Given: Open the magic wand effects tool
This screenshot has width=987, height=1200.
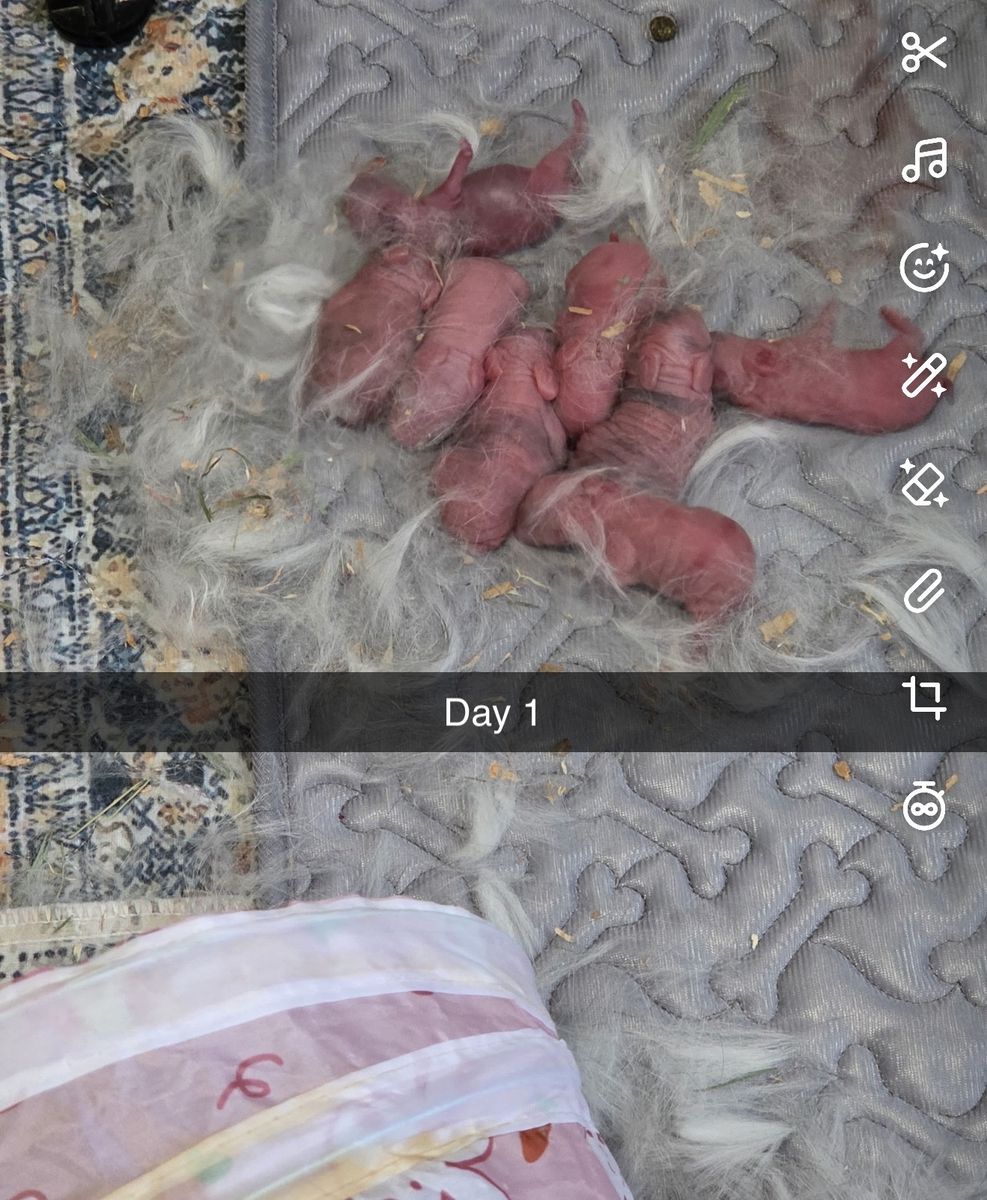Looking at the screenshot, I should 923,376.
